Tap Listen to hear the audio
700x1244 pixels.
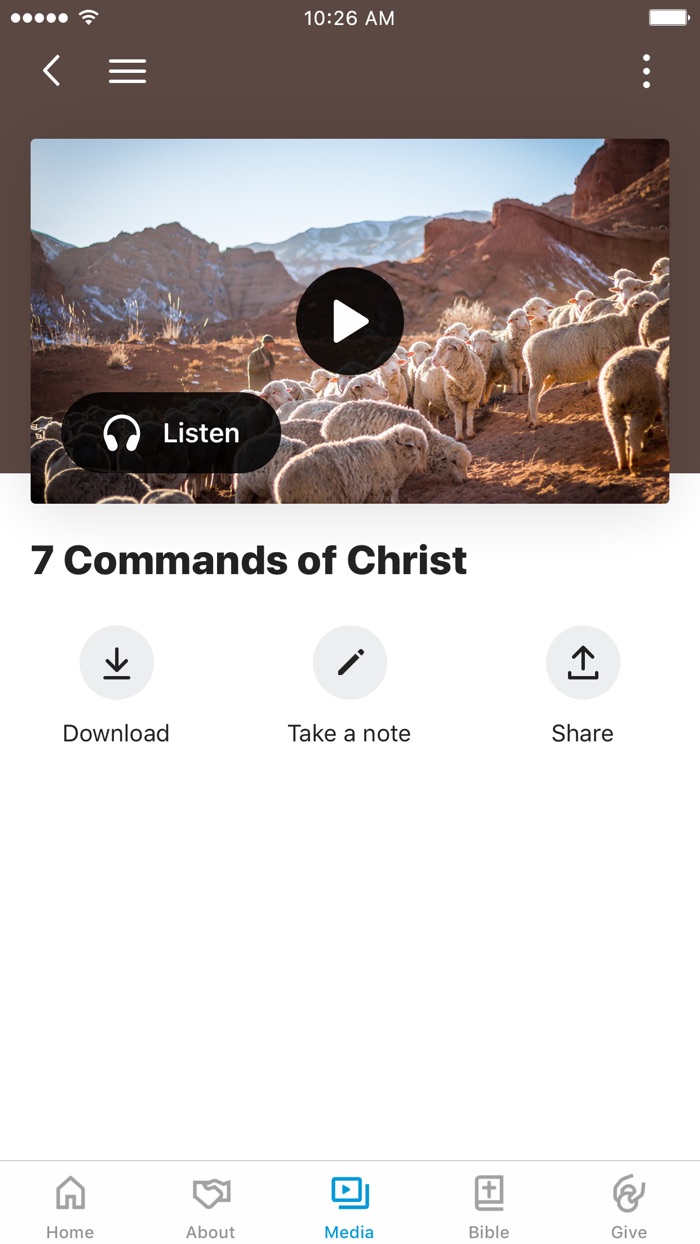(x=171, y=433)
